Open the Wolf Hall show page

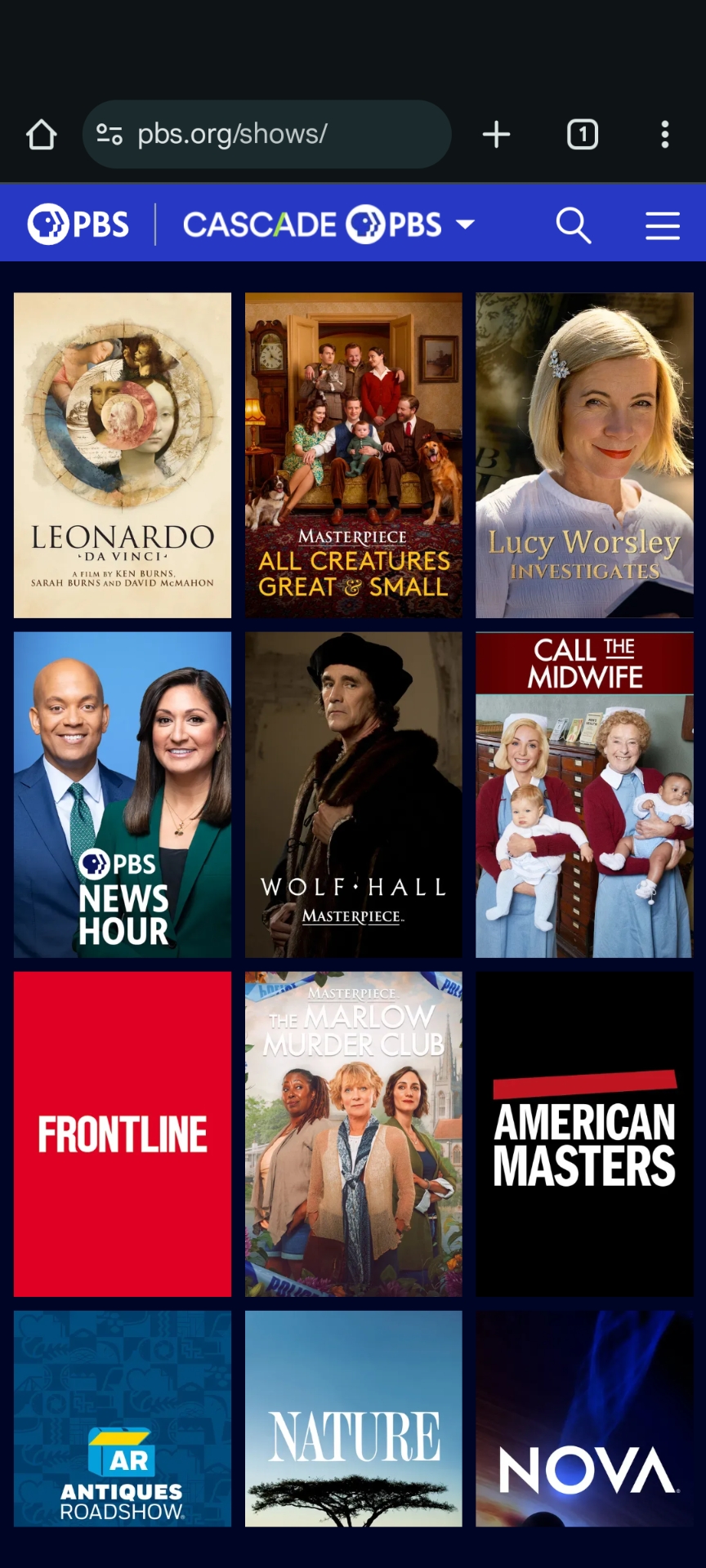pyautogui.click(x=353, y=794)
